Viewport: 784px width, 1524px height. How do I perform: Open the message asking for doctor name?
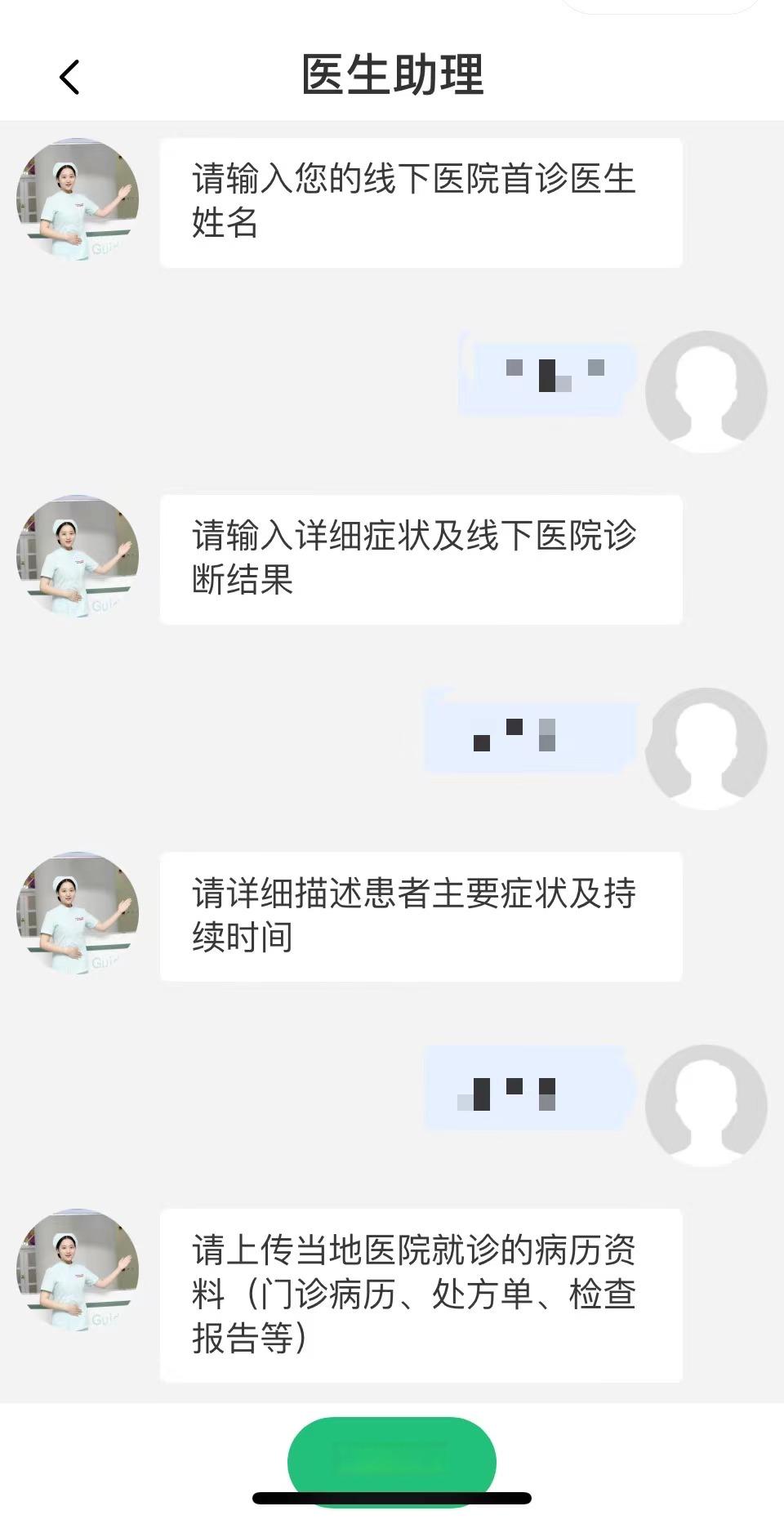(421, 204)
